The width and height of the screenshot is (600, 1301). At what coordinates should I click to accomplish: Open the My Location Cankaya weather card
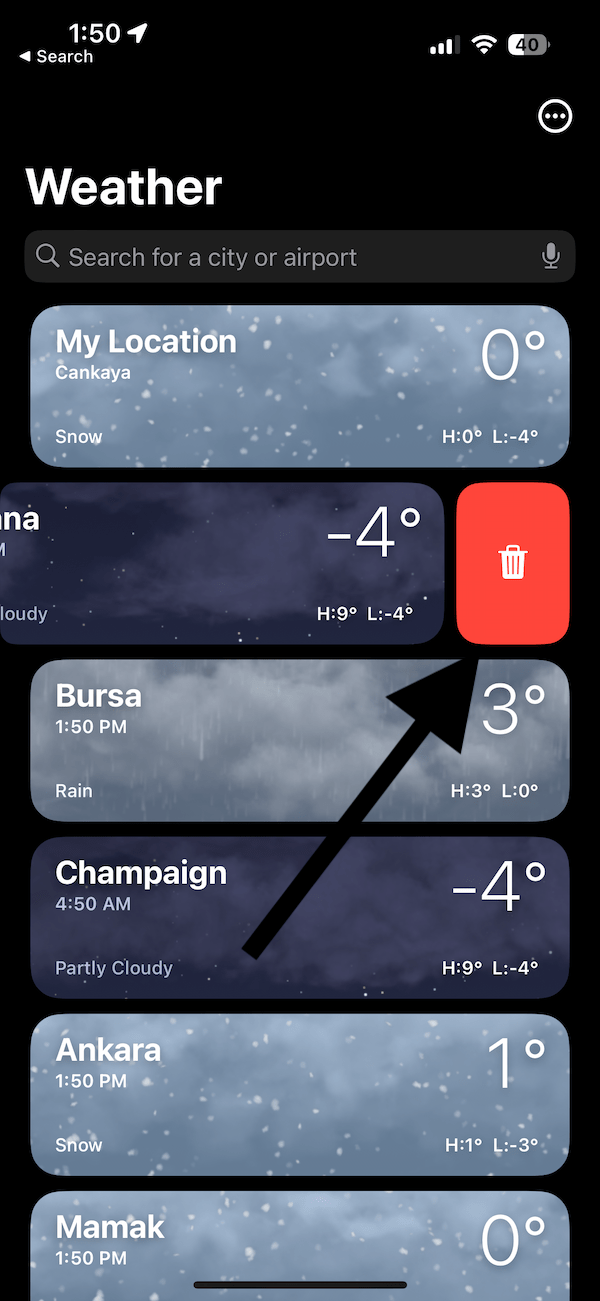300,387
